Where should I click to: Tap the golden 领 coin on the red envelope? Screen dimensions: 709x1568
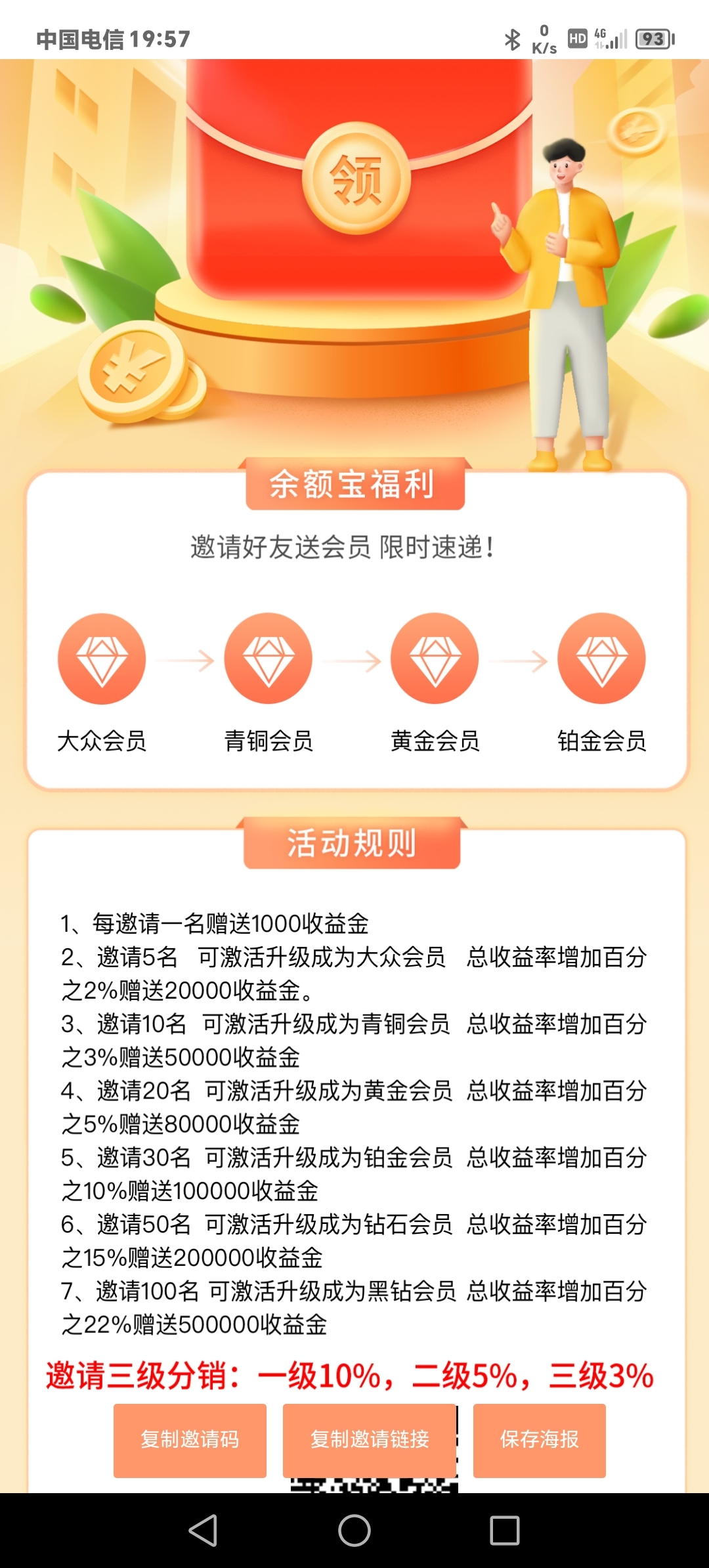point(354,179)
